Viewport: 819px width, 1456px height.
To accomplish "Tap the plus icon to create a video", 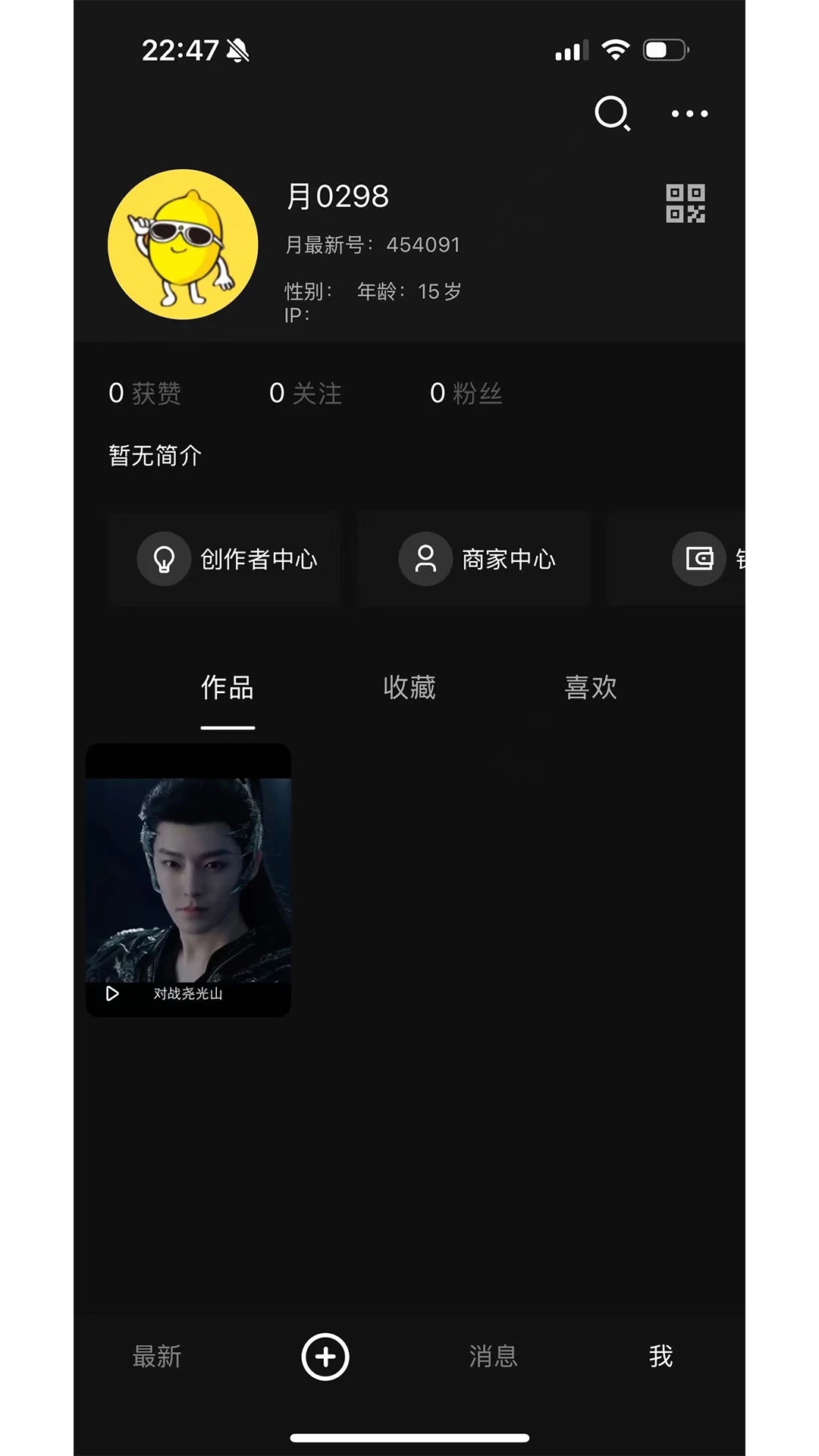I will coord(325,1357).
